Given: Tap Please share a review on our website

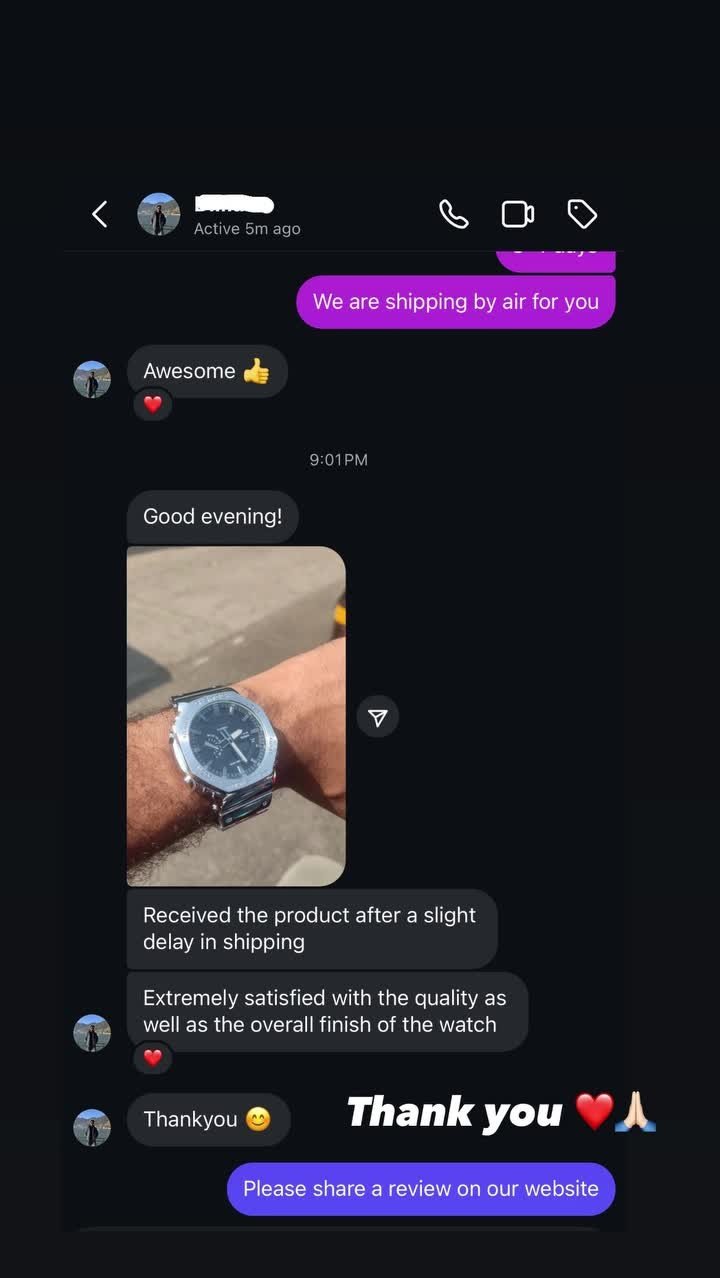Looking at the screenshot, I should point(420,1188).
